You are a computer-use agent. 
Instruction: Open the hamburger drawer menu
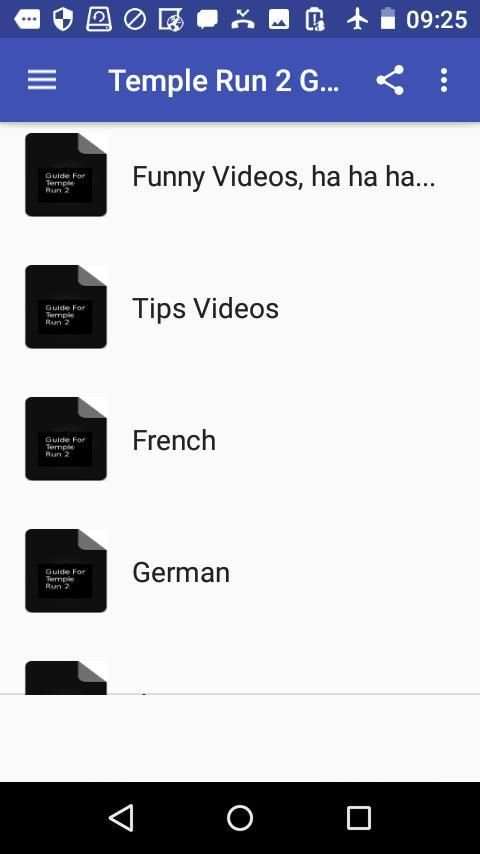coord(42,81)
